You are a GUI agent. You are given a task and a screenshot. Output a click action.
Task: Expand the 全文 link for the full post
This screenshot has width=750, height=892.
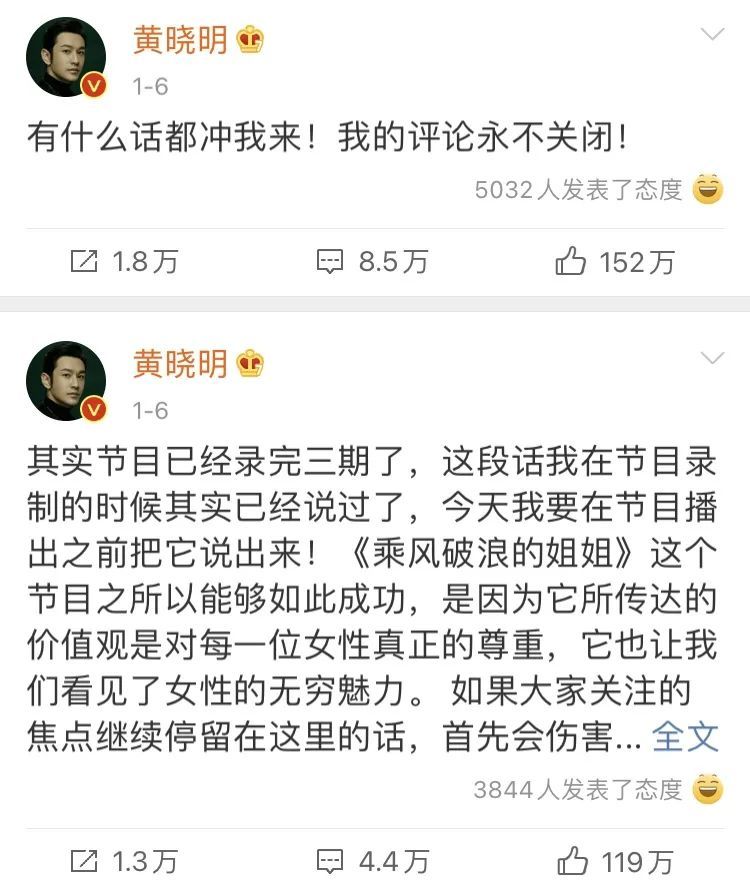tap(685, 737)
